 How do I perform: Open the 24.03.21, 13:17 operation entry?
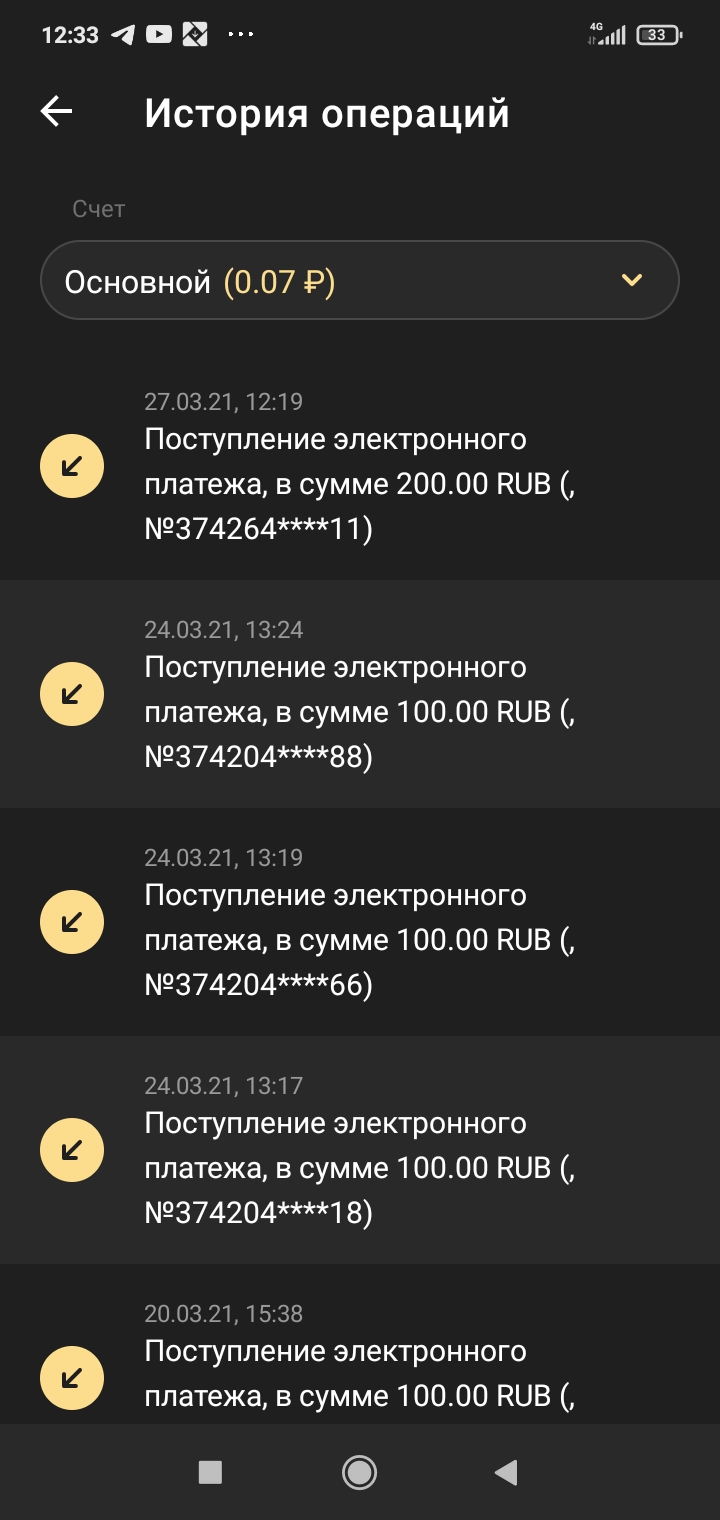360,1150
